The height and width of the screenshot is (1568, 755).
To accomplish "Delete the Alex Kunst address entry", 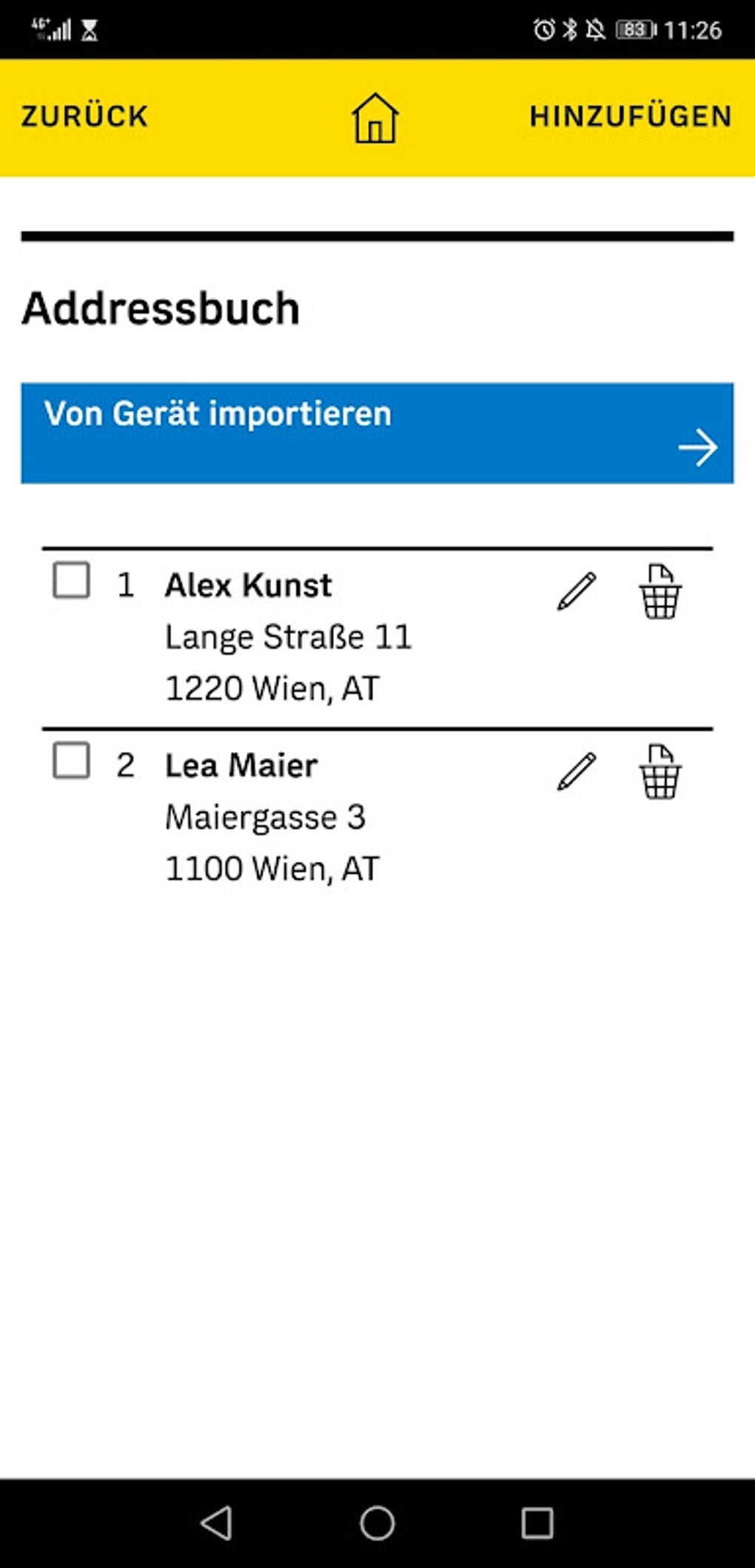I will click(660, 592).
